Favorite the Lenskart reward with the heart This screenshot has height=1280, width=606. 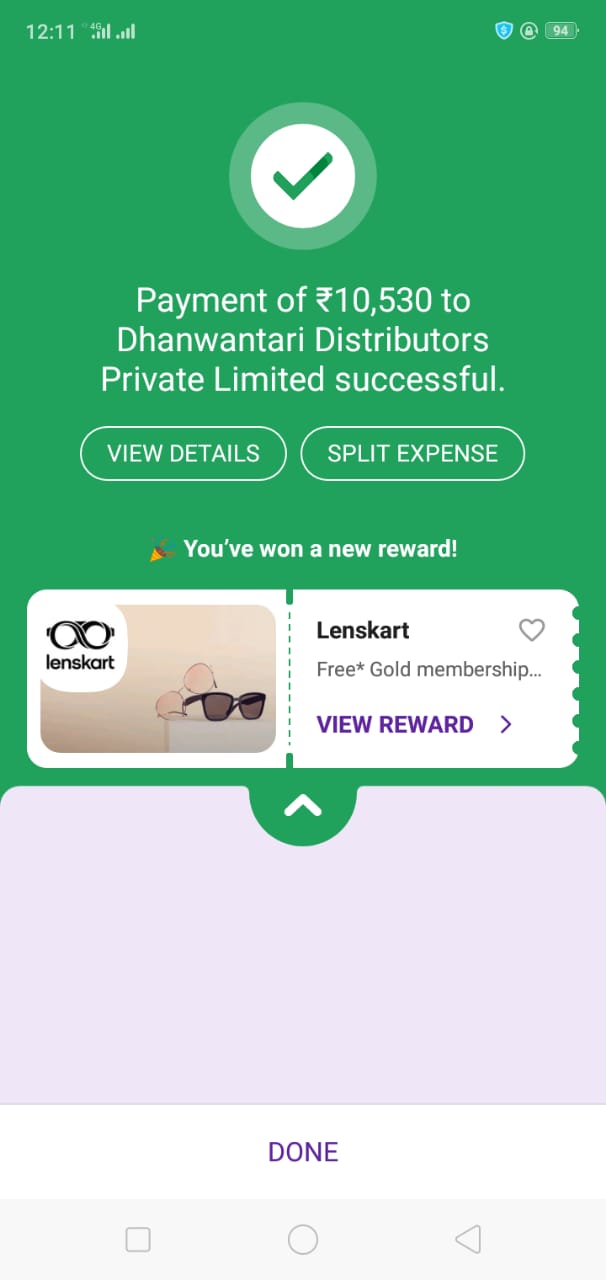point(531,630)
